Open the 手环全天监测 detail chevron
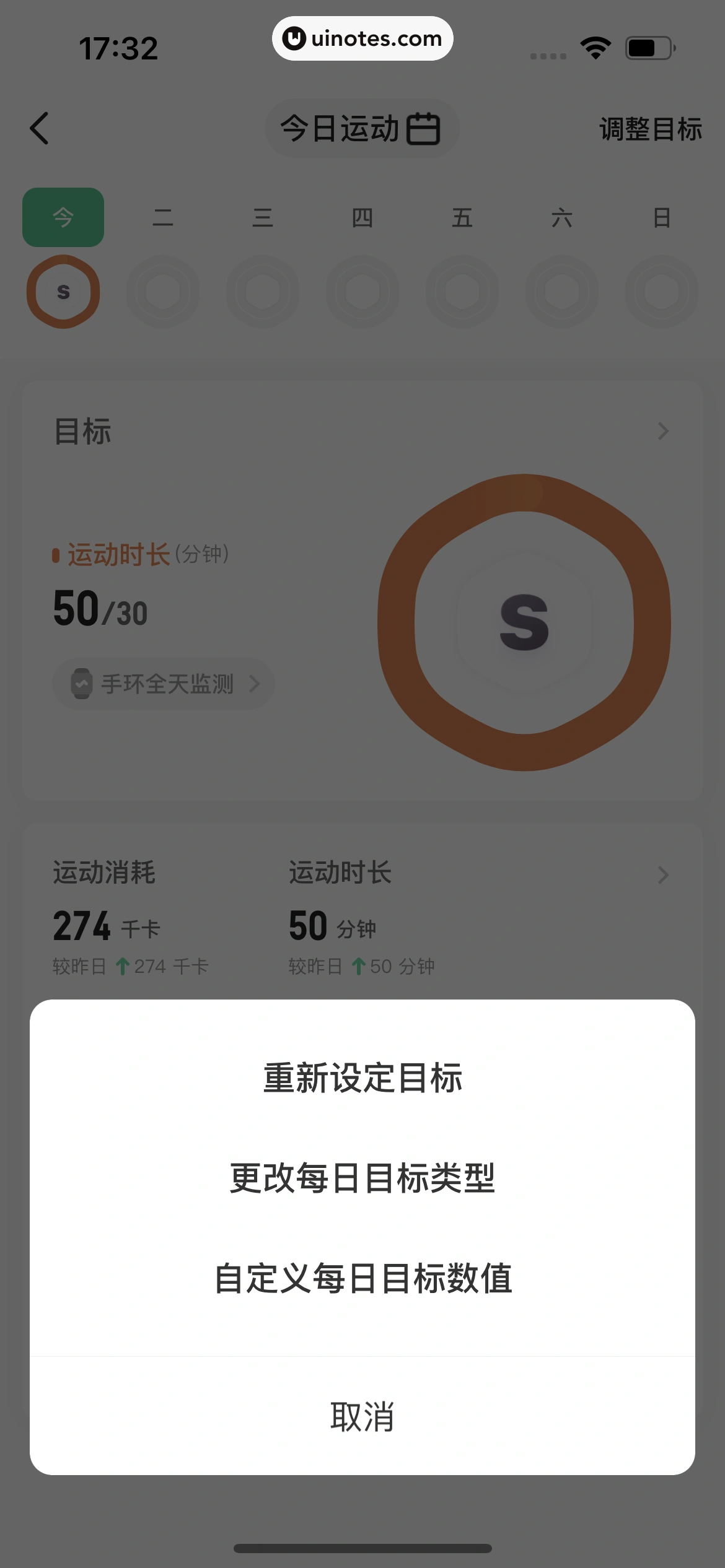 click(254, 685)
